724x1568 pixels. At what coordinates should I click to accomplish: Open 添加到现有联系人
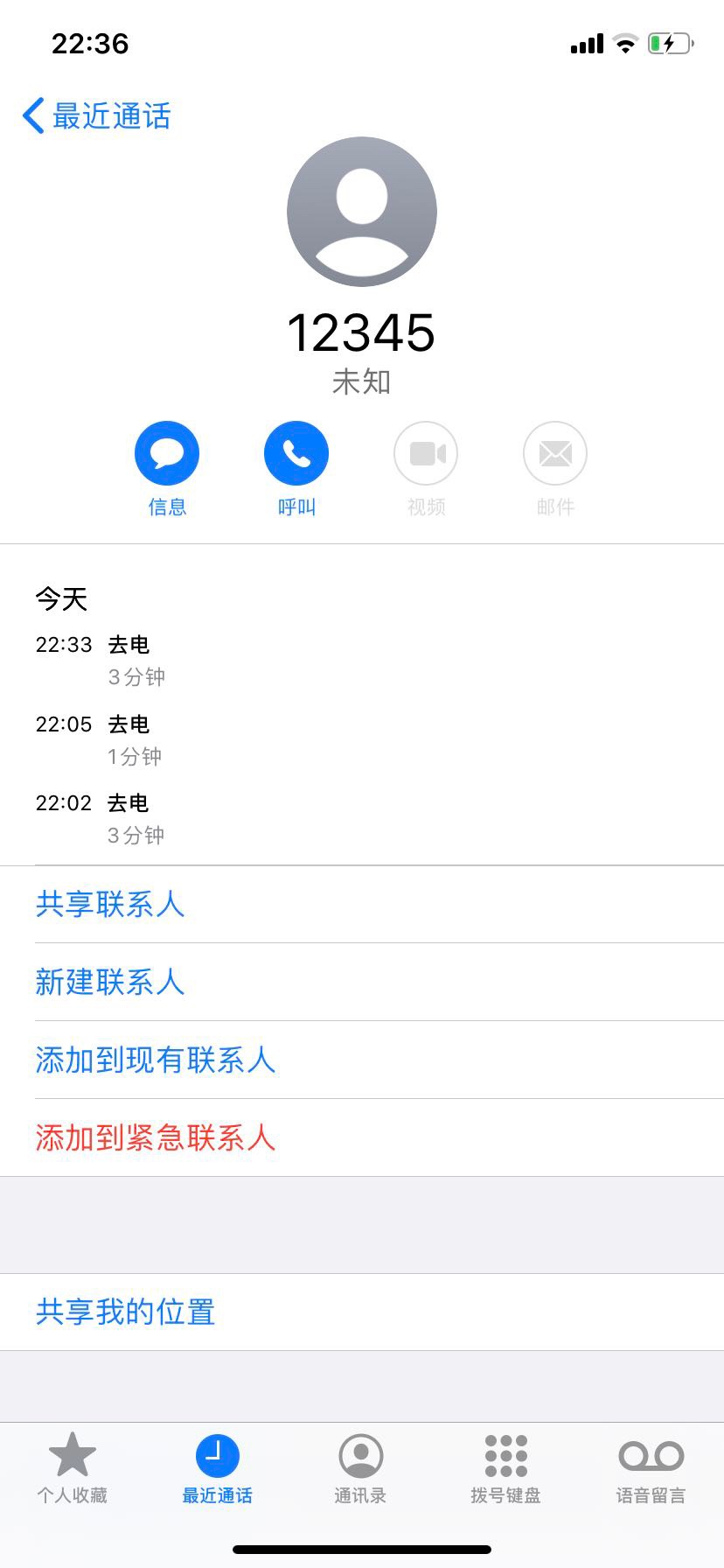click(x=156, y=1060)
